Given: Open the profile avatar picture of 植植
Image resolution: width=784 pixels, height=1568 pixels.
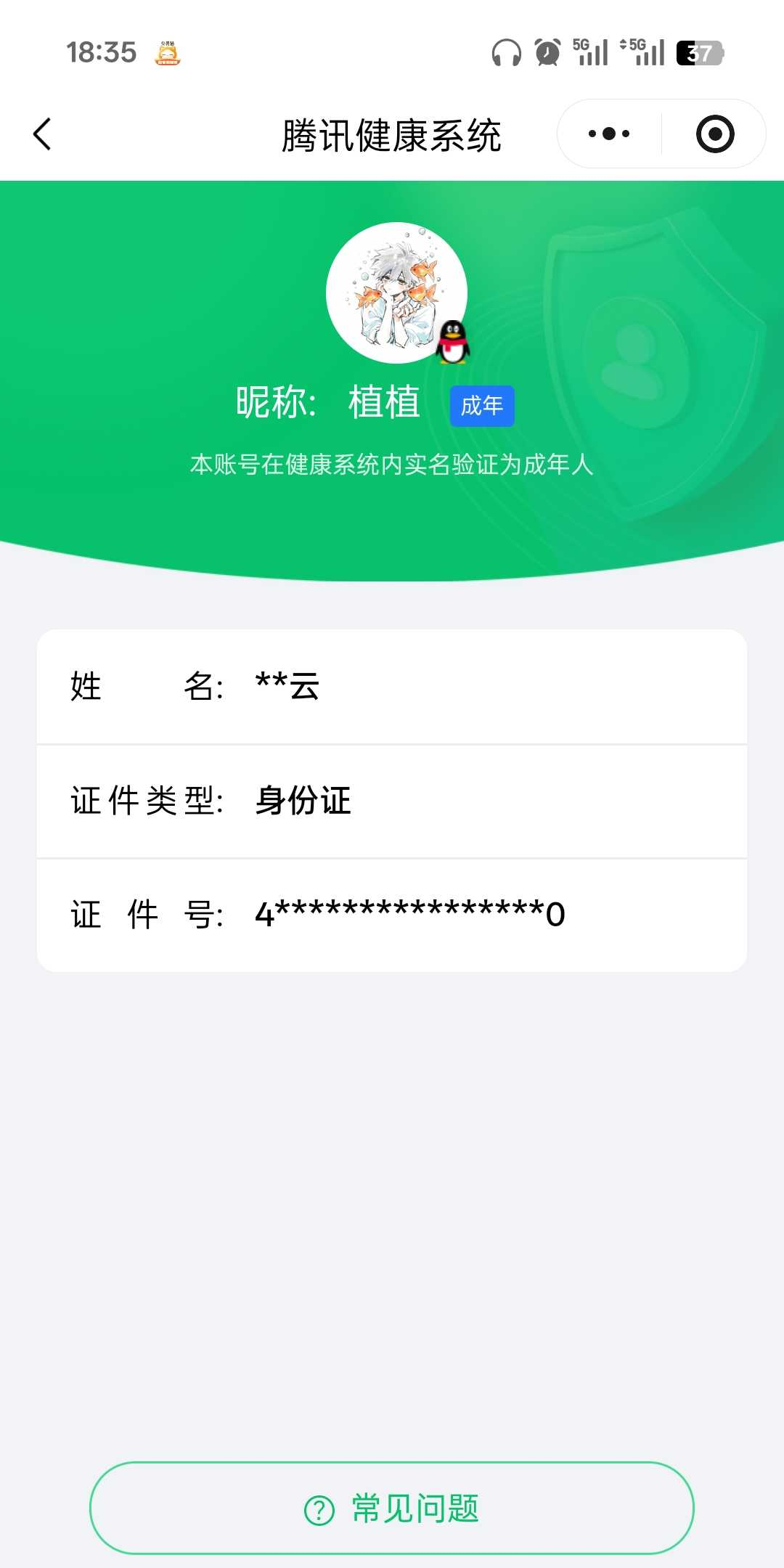Looking at the screenshot, I should [x=399, y=290].
